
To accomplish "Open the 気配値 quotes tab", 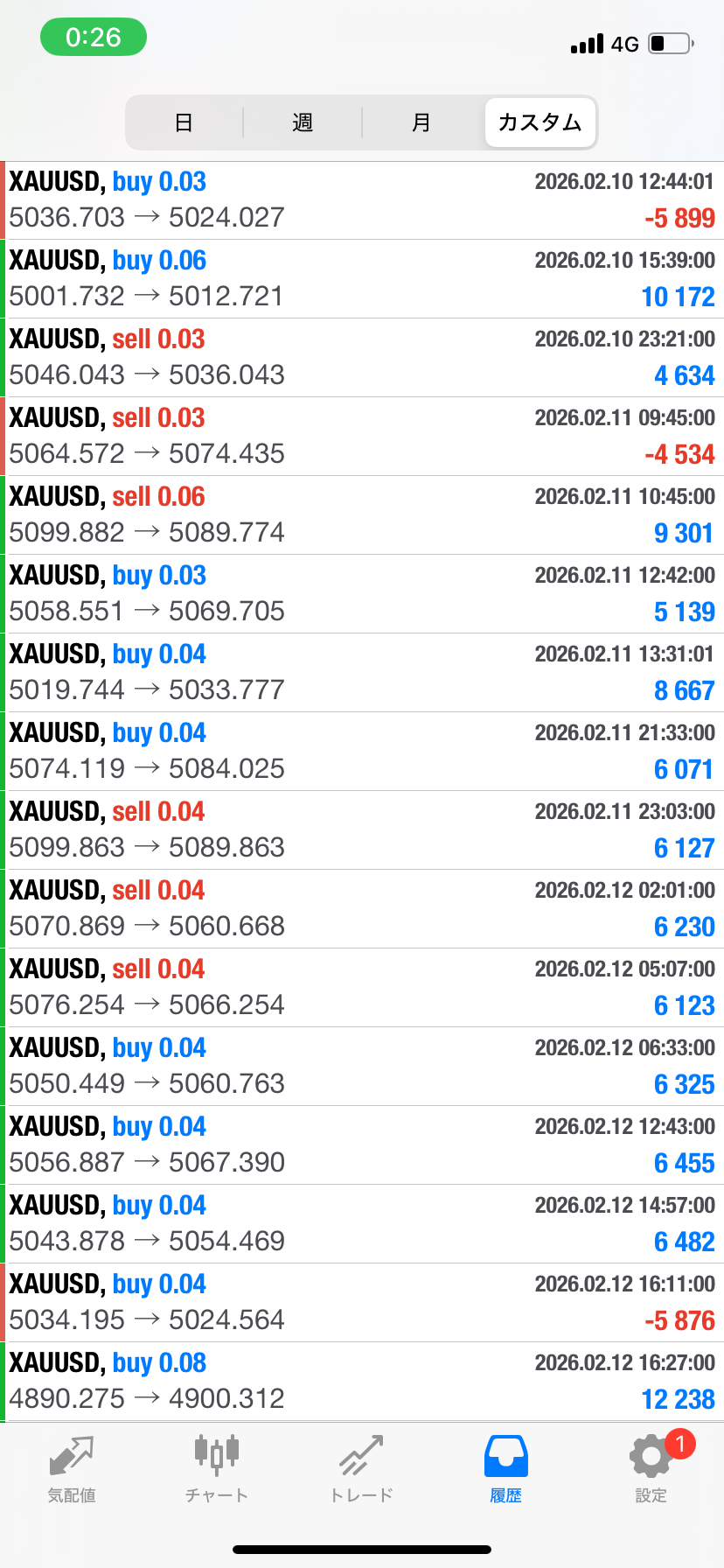I will (72, 1470).
